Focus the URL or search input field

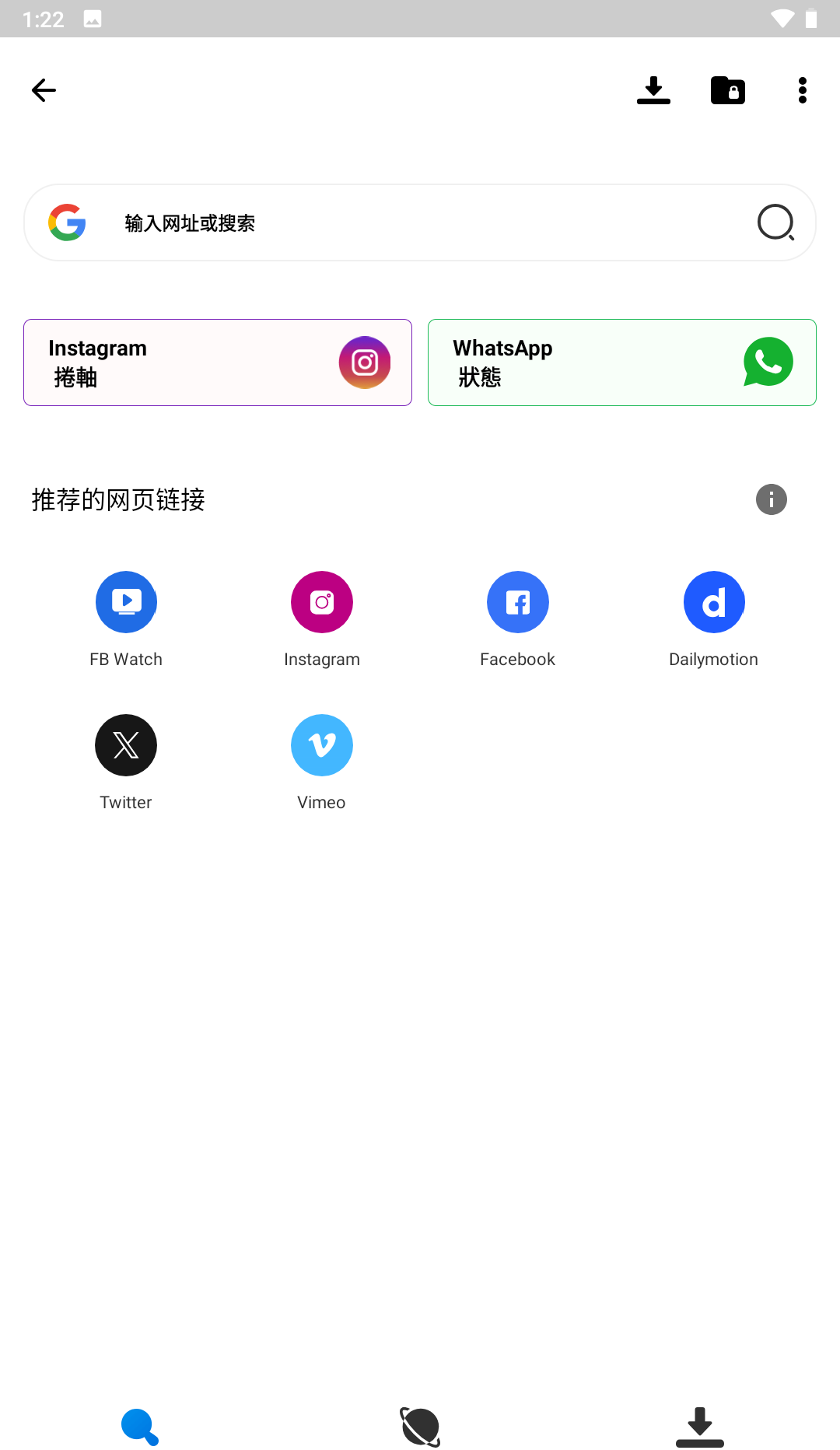[420, 223]
